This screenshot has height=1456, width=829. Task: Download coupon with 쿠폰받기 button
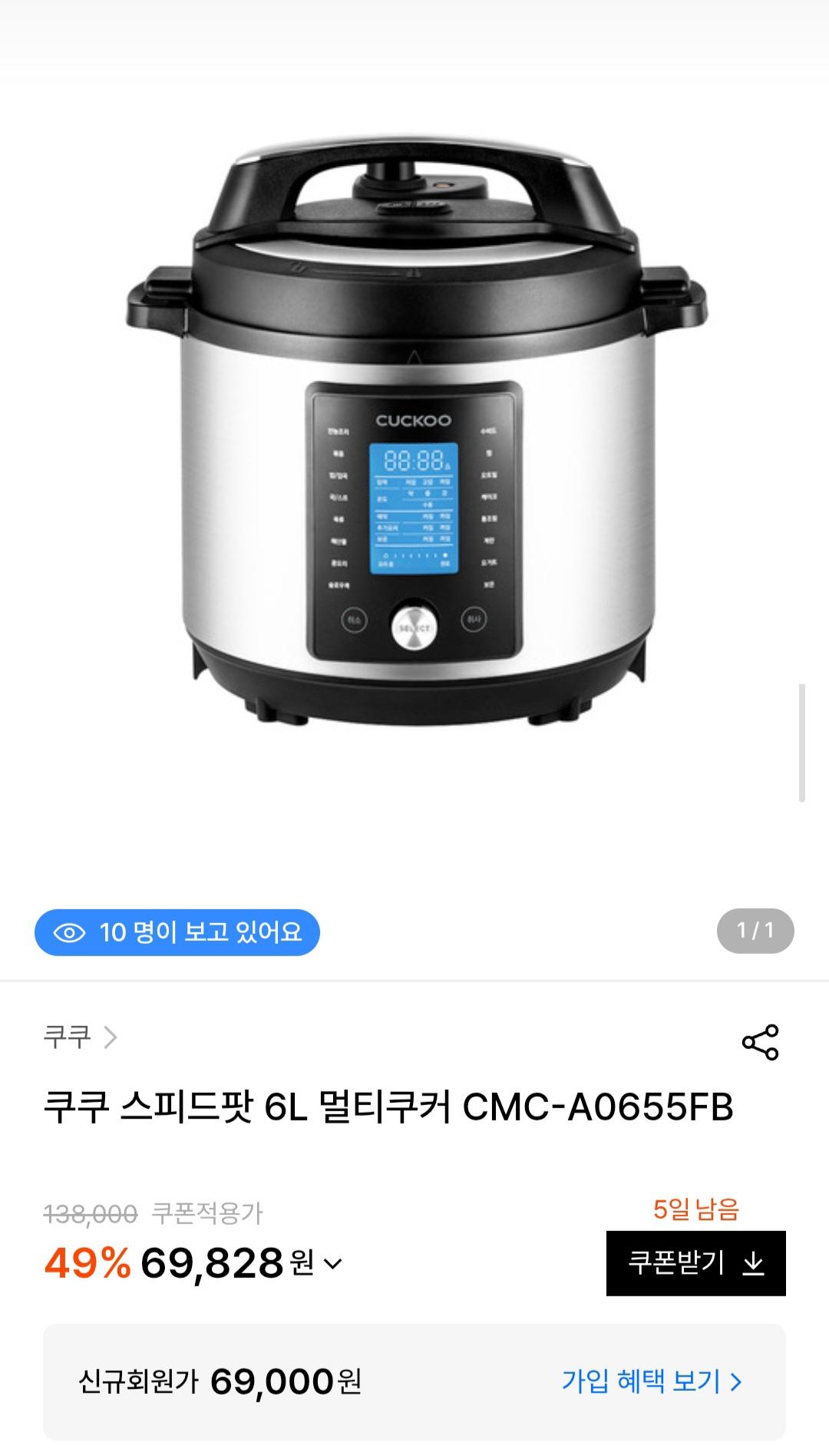pyautogui.click(x=695, y=1263)
